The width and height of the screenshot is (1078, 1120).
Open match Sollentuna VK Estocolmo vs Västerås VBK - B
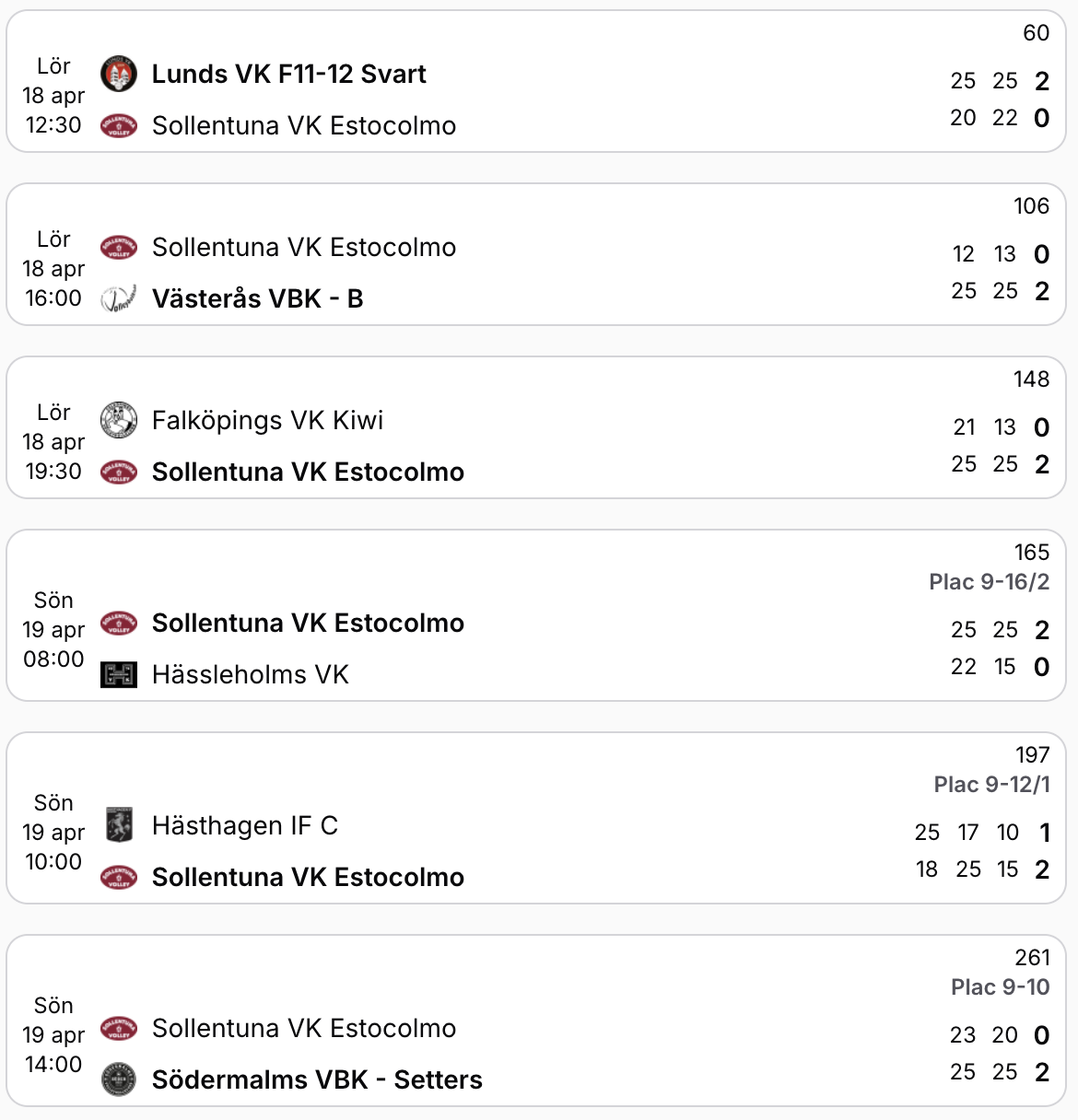tap(534, 255)
